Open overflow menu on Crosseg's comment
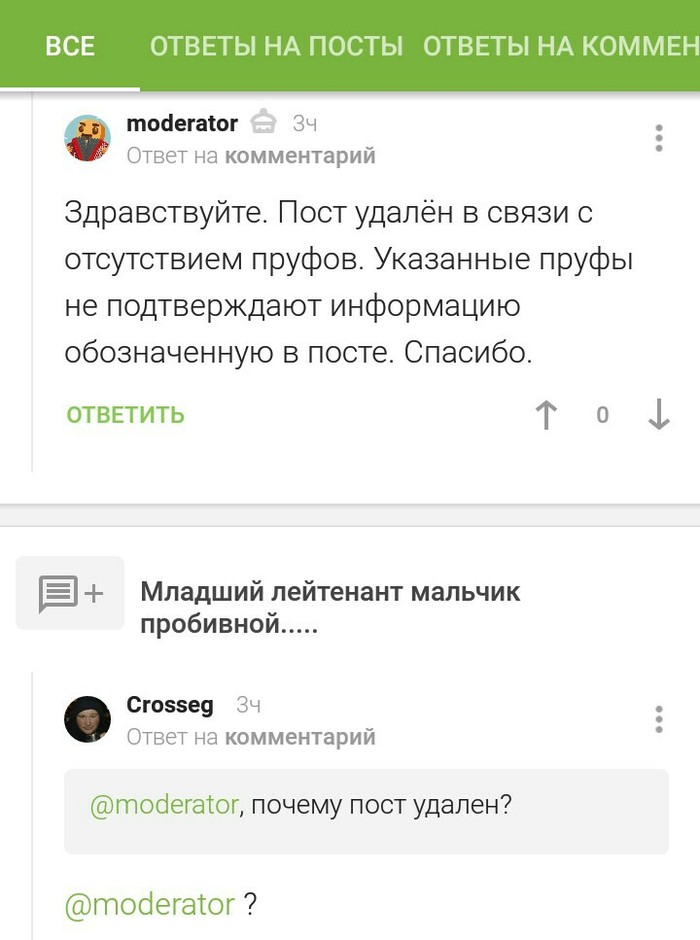 pyautogui.click(x=658, y=719)
